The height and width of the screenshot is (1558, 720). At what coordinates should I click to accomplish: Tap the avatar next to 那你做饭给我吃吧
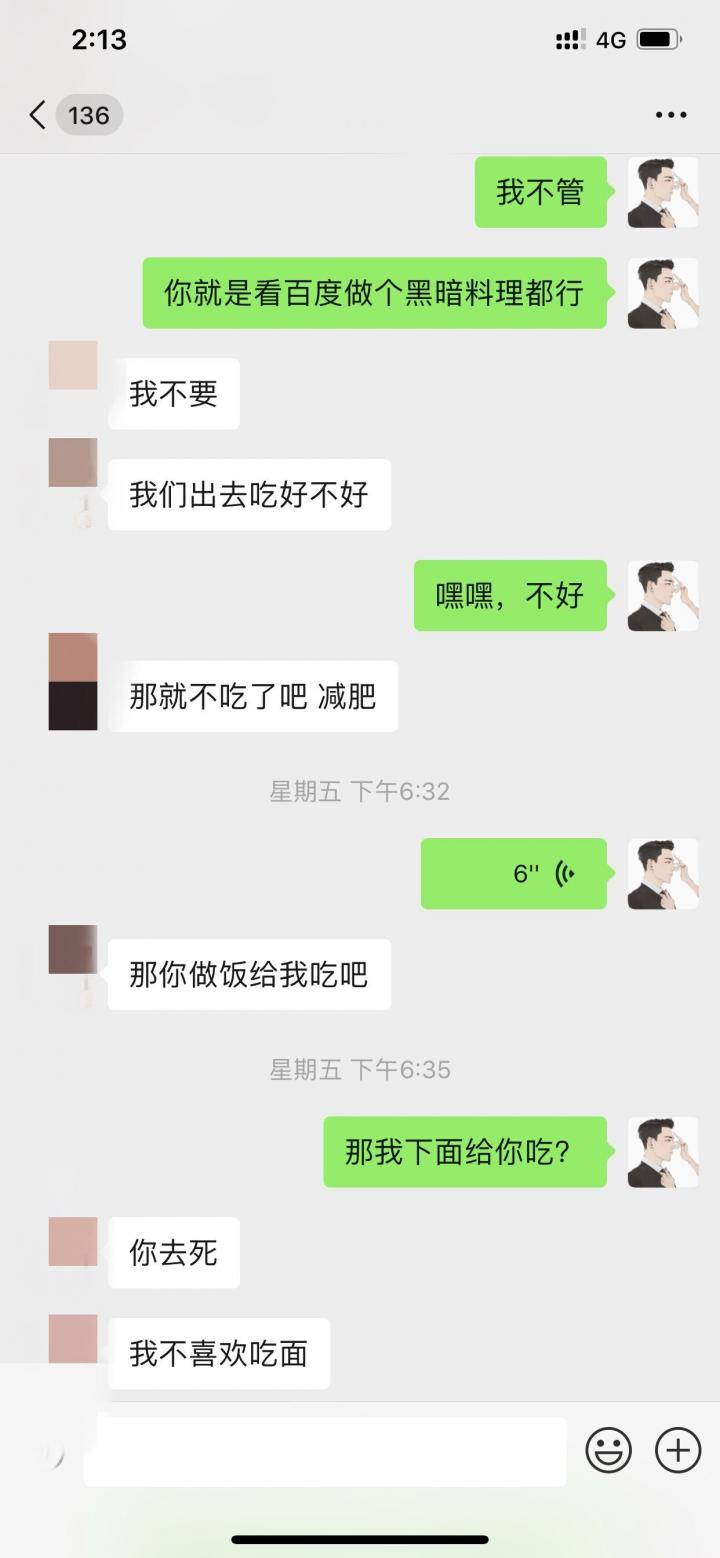click(72, 948)
